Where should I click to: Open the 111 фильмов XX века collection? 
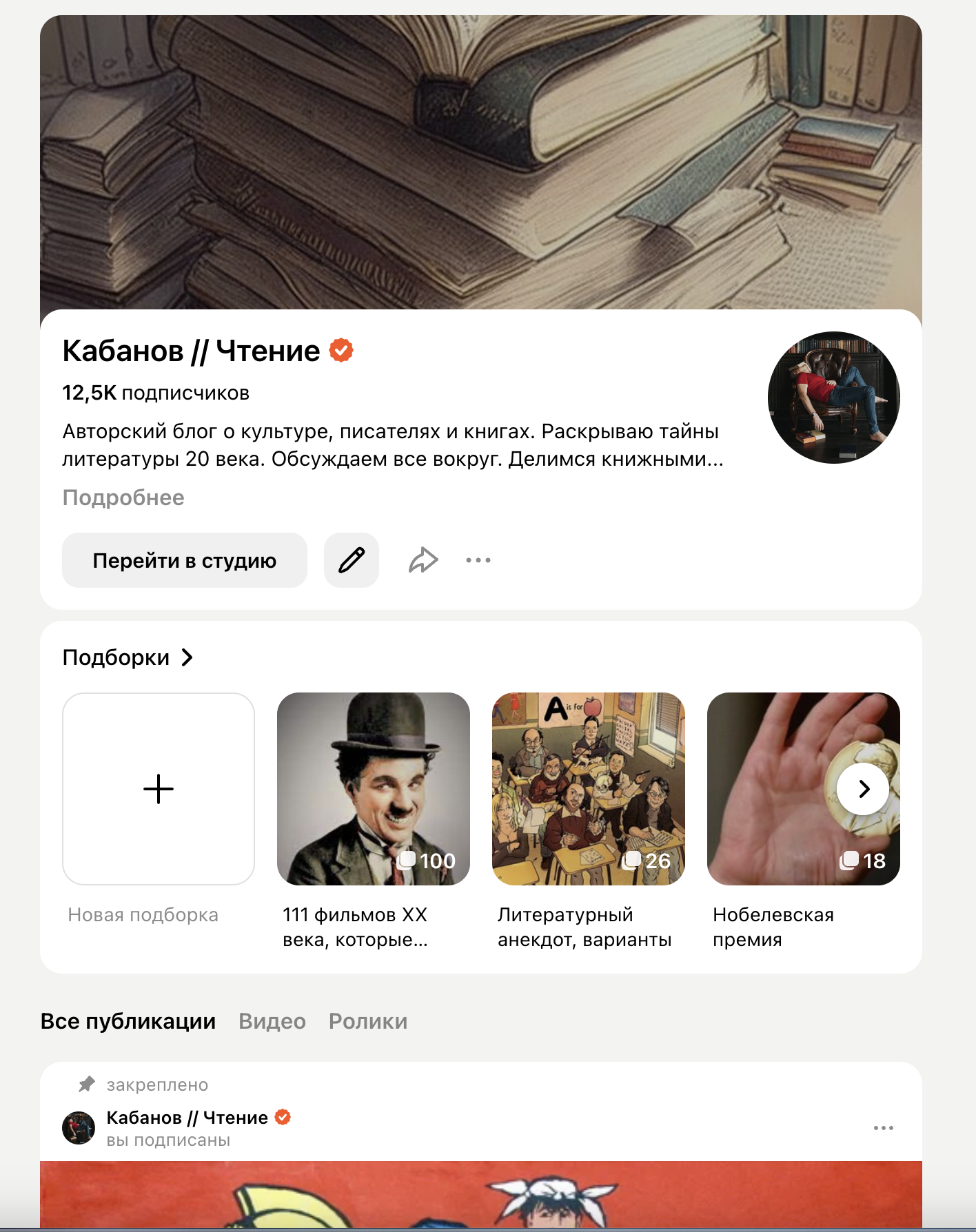click(373, 789)
